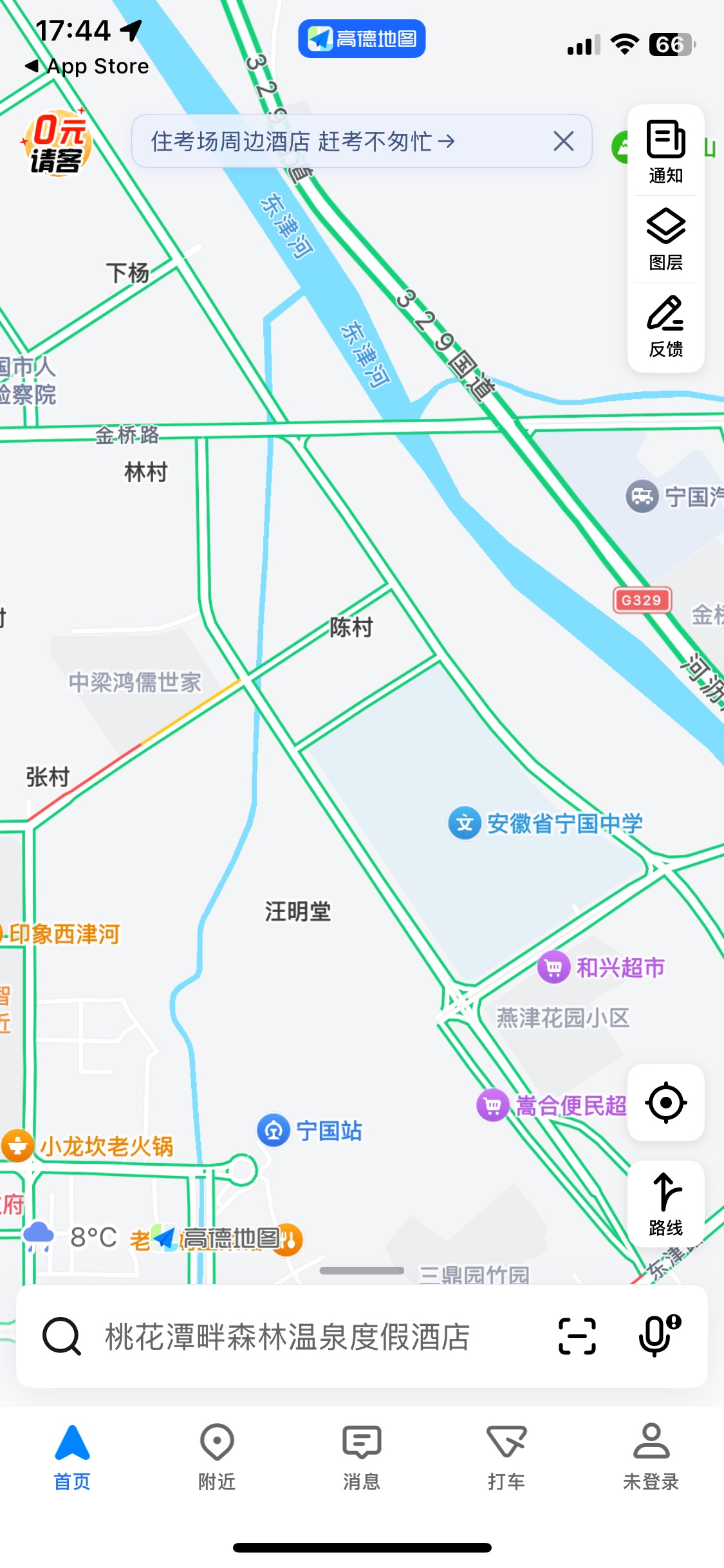Switch to 附近 tab
This screenshot has width=724, height=1568.
point(217,1457)
